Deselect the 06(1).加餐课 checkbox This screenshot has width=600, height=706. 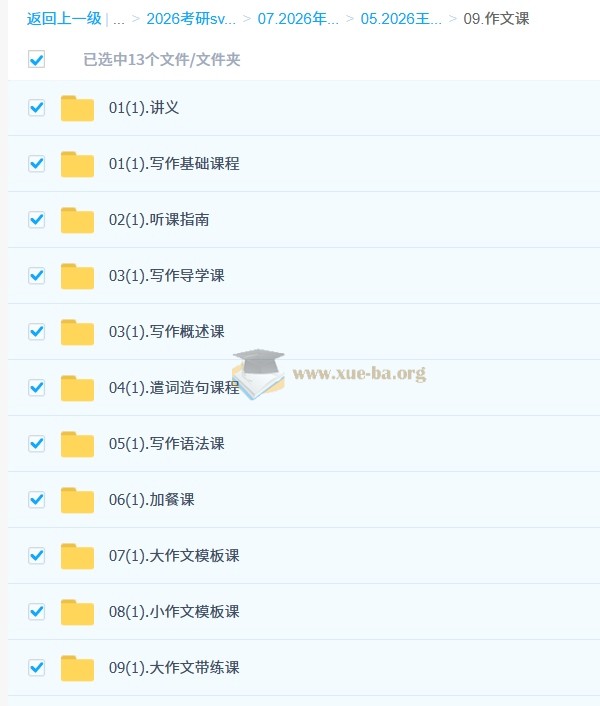37,500
